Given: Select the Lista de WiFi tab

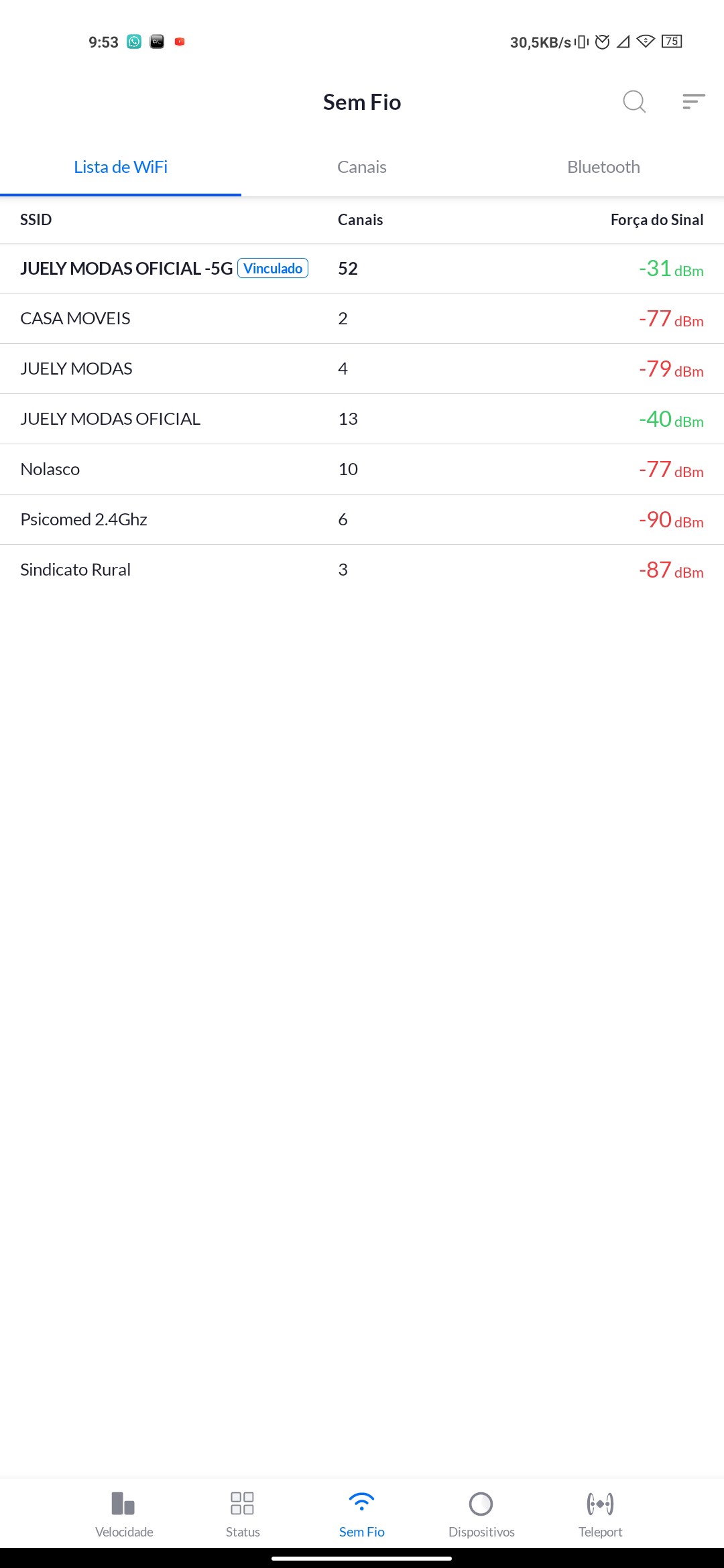Looking at the screenshot, I should click(x=121, y=167).
